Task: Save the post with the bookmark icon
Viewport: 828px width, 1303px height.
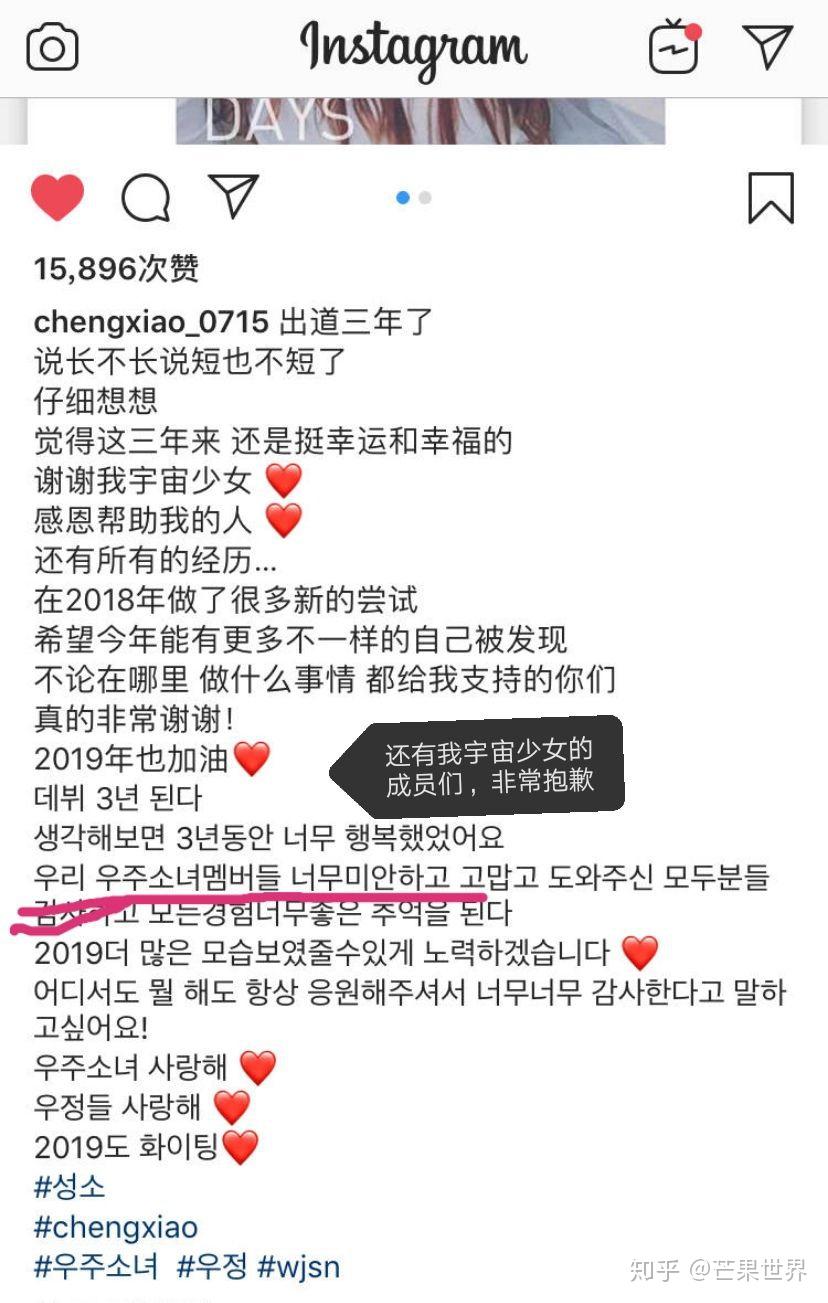Action: tap(771, 197)
